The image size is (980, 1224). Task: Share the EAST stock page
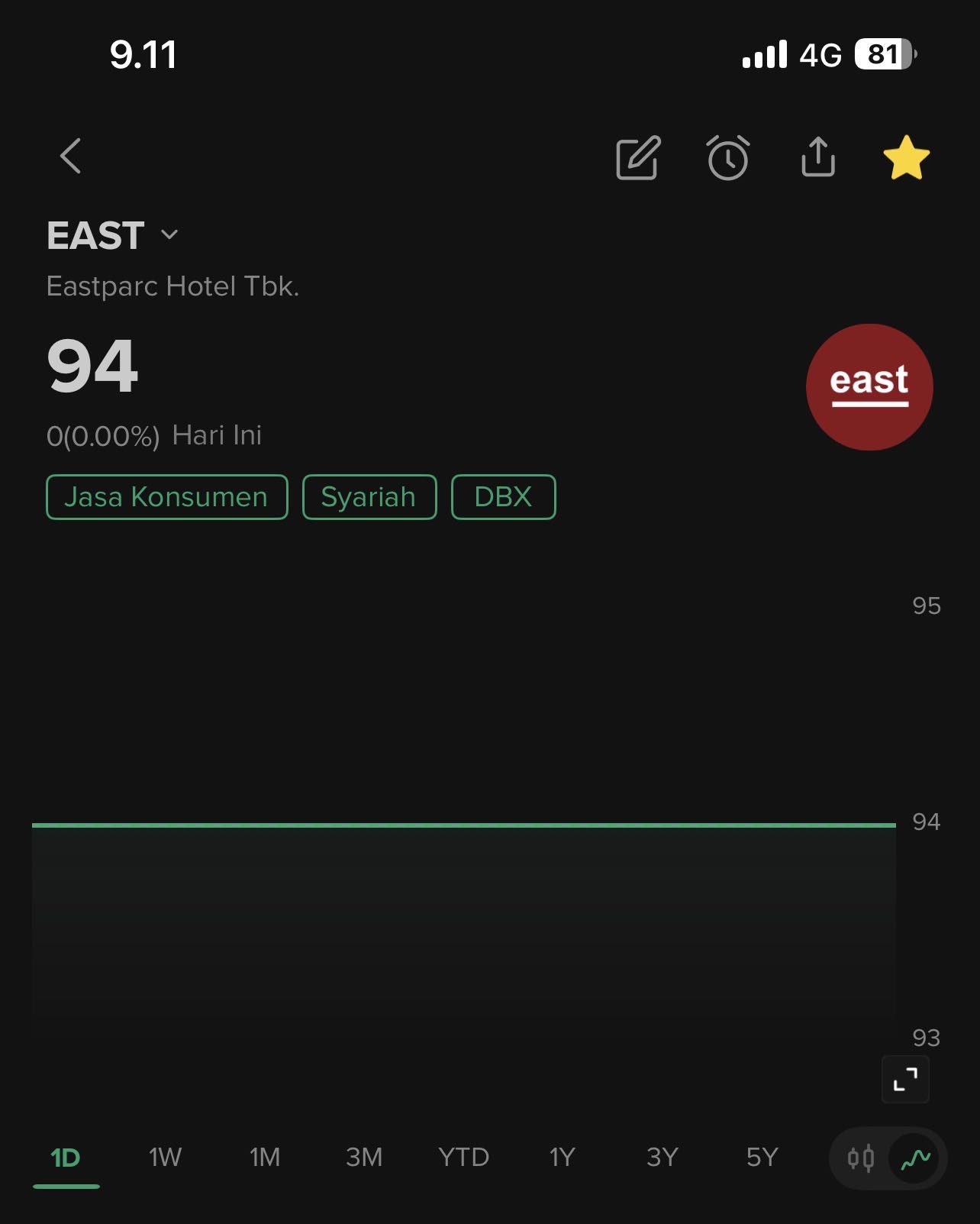point(818,157)
